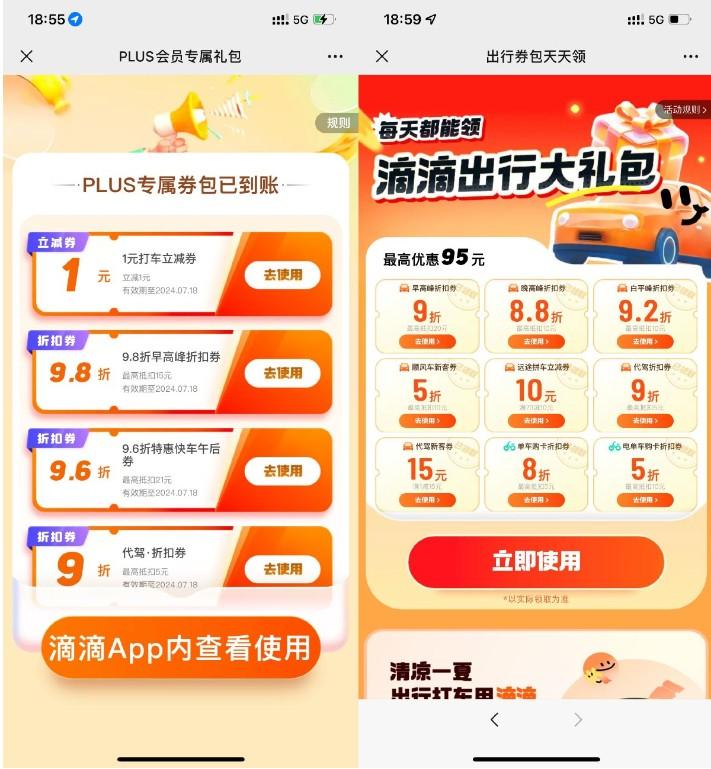Use the 晚高峰折扣券 8.8折 coupon
Screen dimensions: 711x769
[x=536, y=342]
